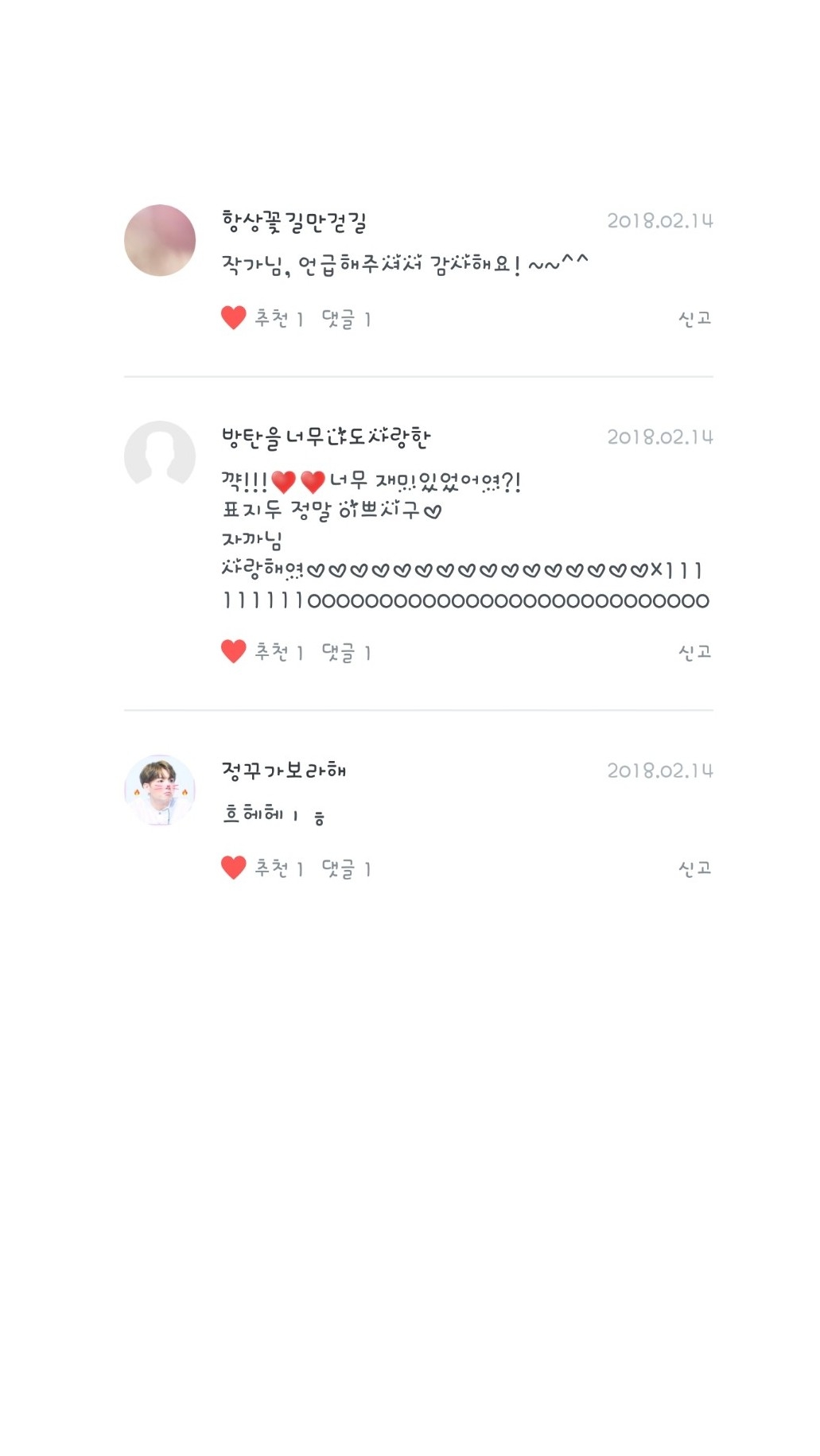
Task: Like 항상꽃길만걷길's comment with the heart
Action: [233, 318]
